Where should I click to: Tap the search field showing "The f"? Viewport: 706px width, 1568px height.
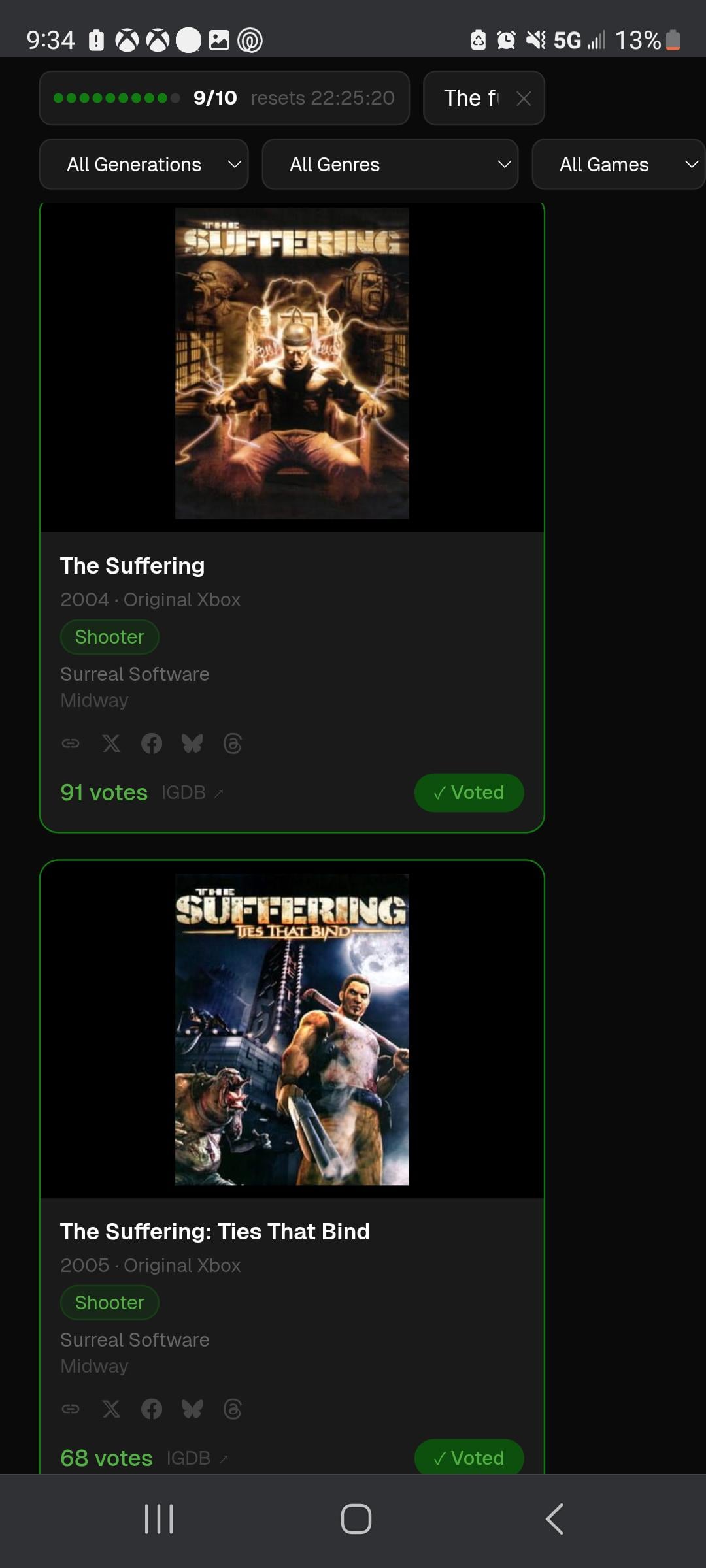tap(471, 99)
